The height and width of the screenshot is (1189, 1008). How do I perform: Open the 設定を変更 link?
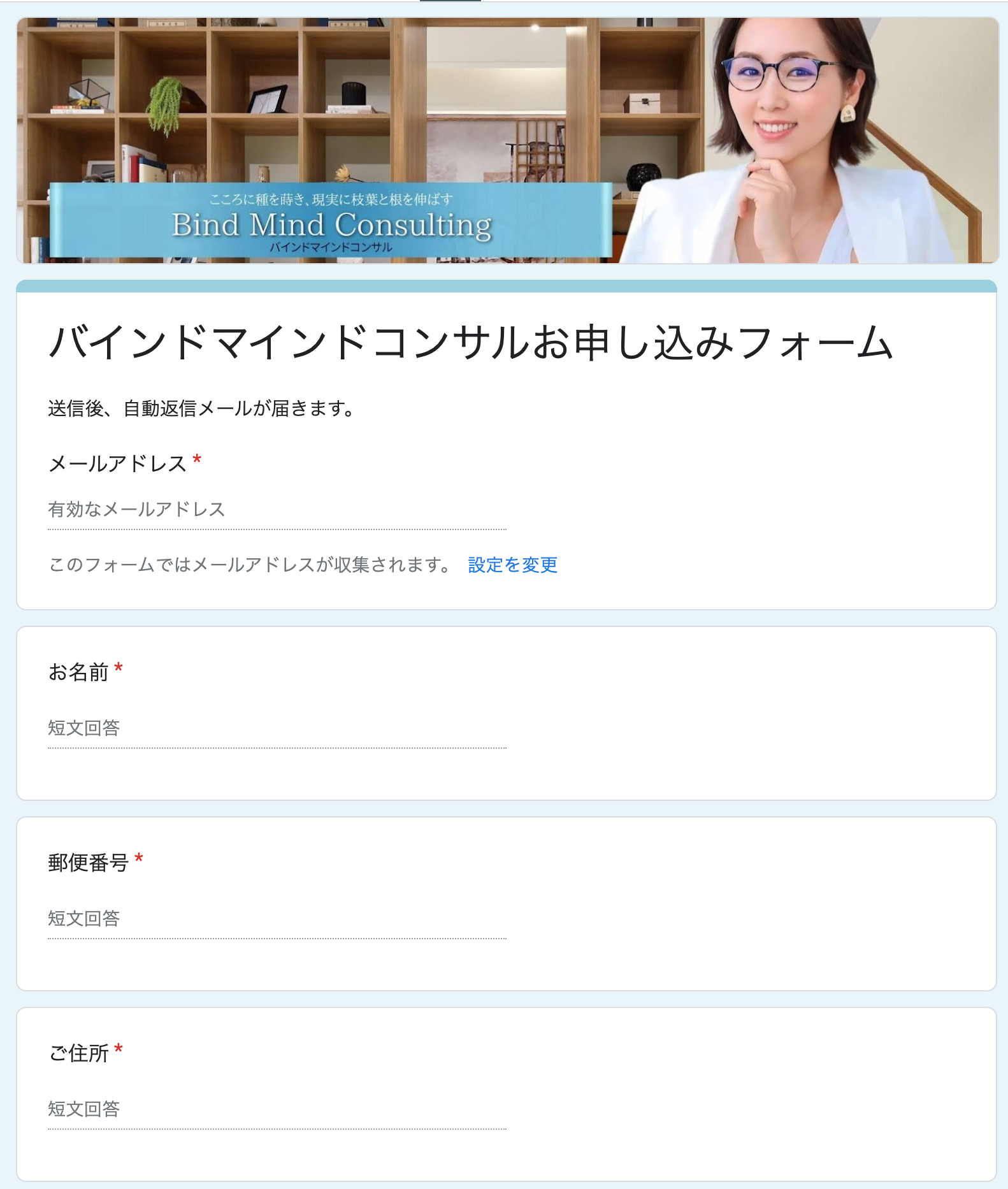pyautogui.click(x=512, y=565)
